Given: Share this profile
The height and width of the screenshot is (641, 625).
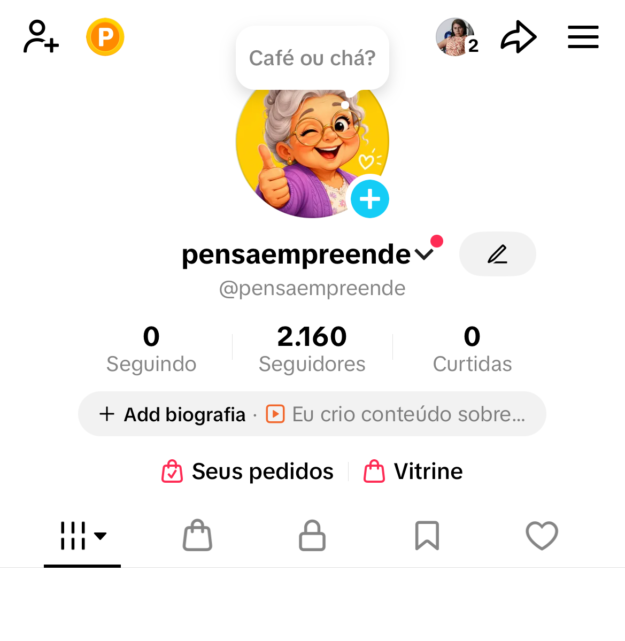Looking at the screenshot, I should coord(518,38).
